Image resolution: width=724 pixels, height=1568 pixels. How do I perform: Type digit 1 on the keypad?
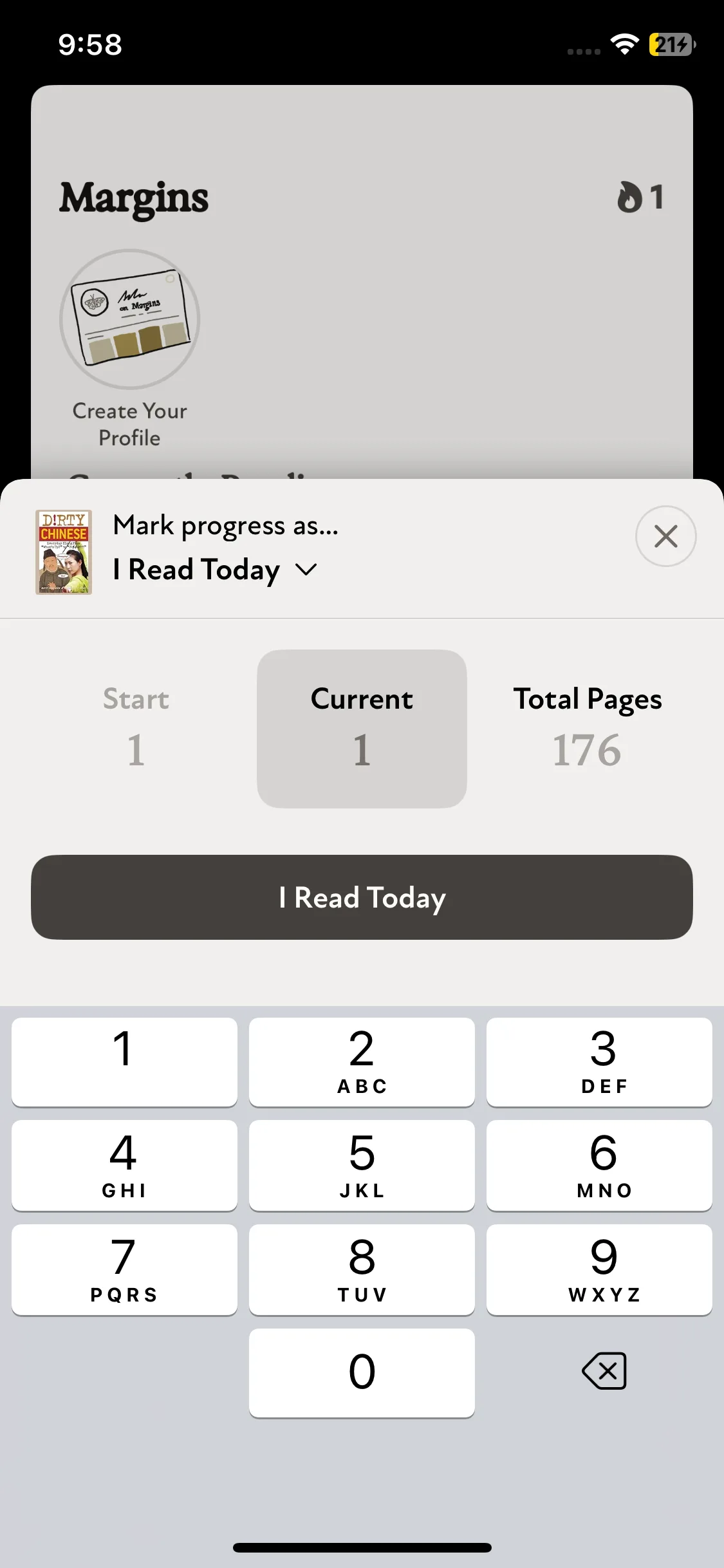124,1061
